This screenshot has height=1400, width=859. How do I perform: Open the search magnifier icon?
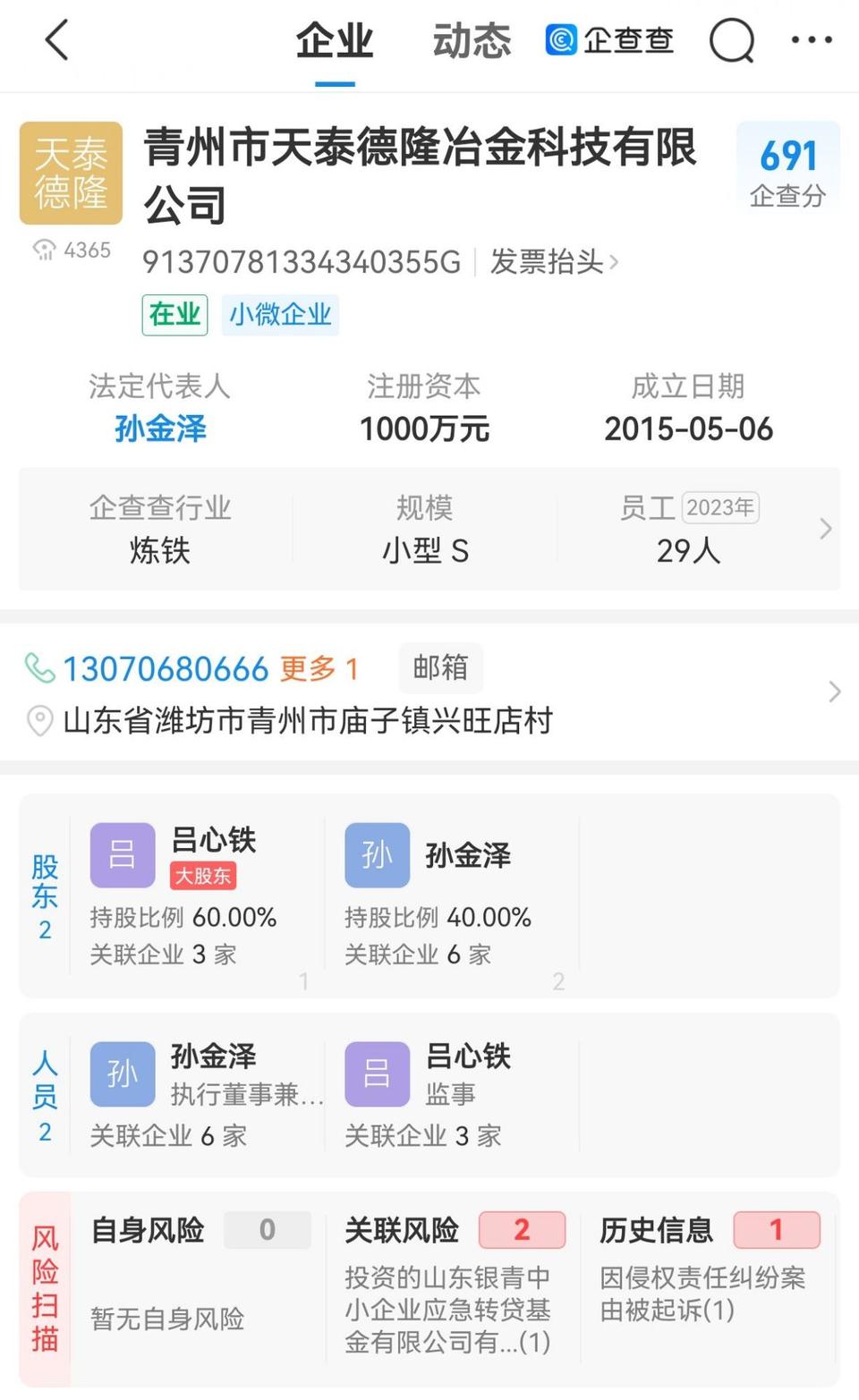731,40
